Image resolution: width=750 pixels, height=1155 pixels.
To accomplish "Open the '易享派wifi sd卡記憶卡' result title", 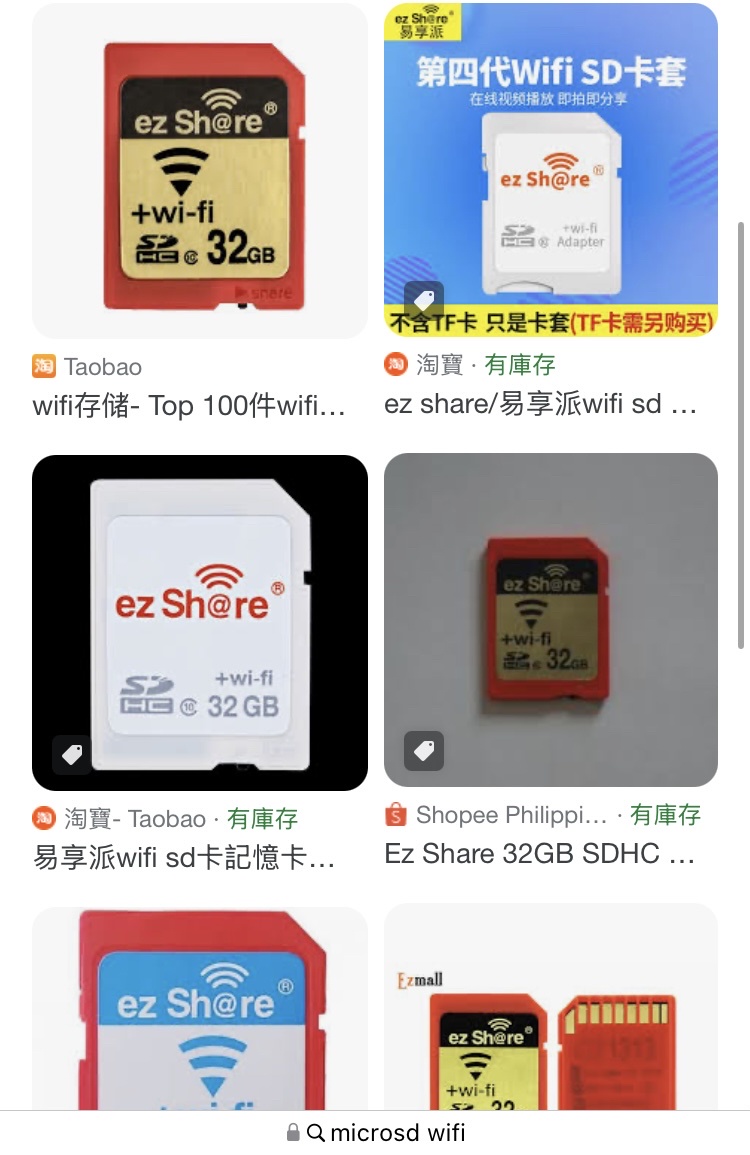I will tap(185, 857).
